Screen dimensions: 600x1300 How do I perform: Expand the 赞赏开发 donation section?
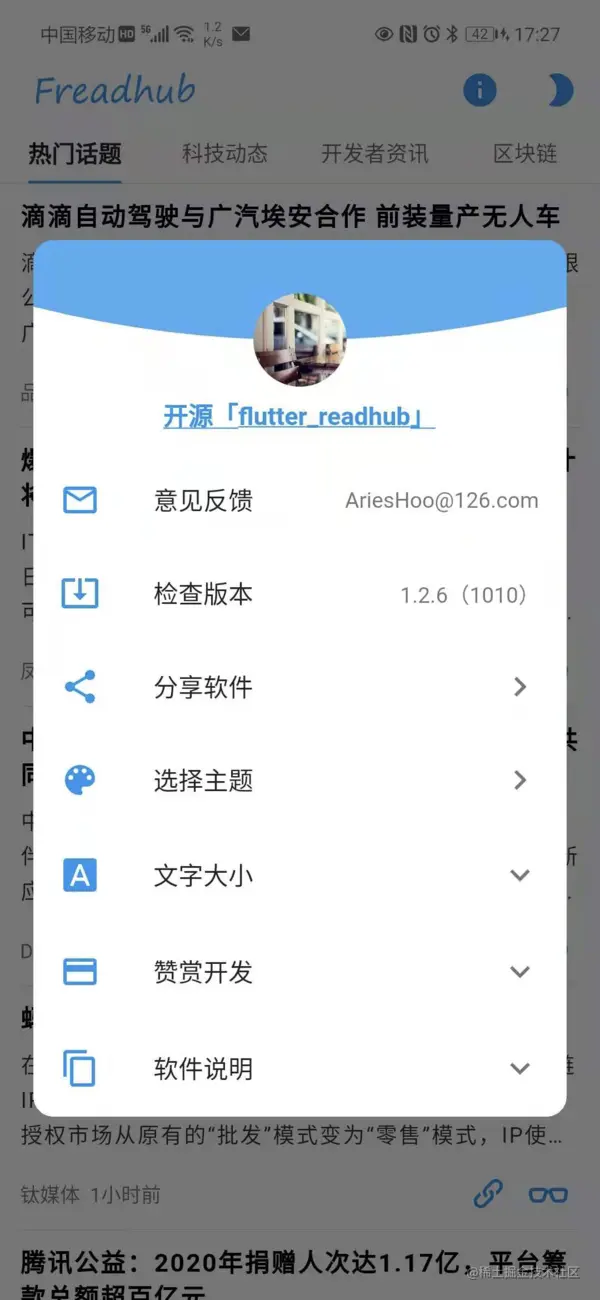[300, 972]
